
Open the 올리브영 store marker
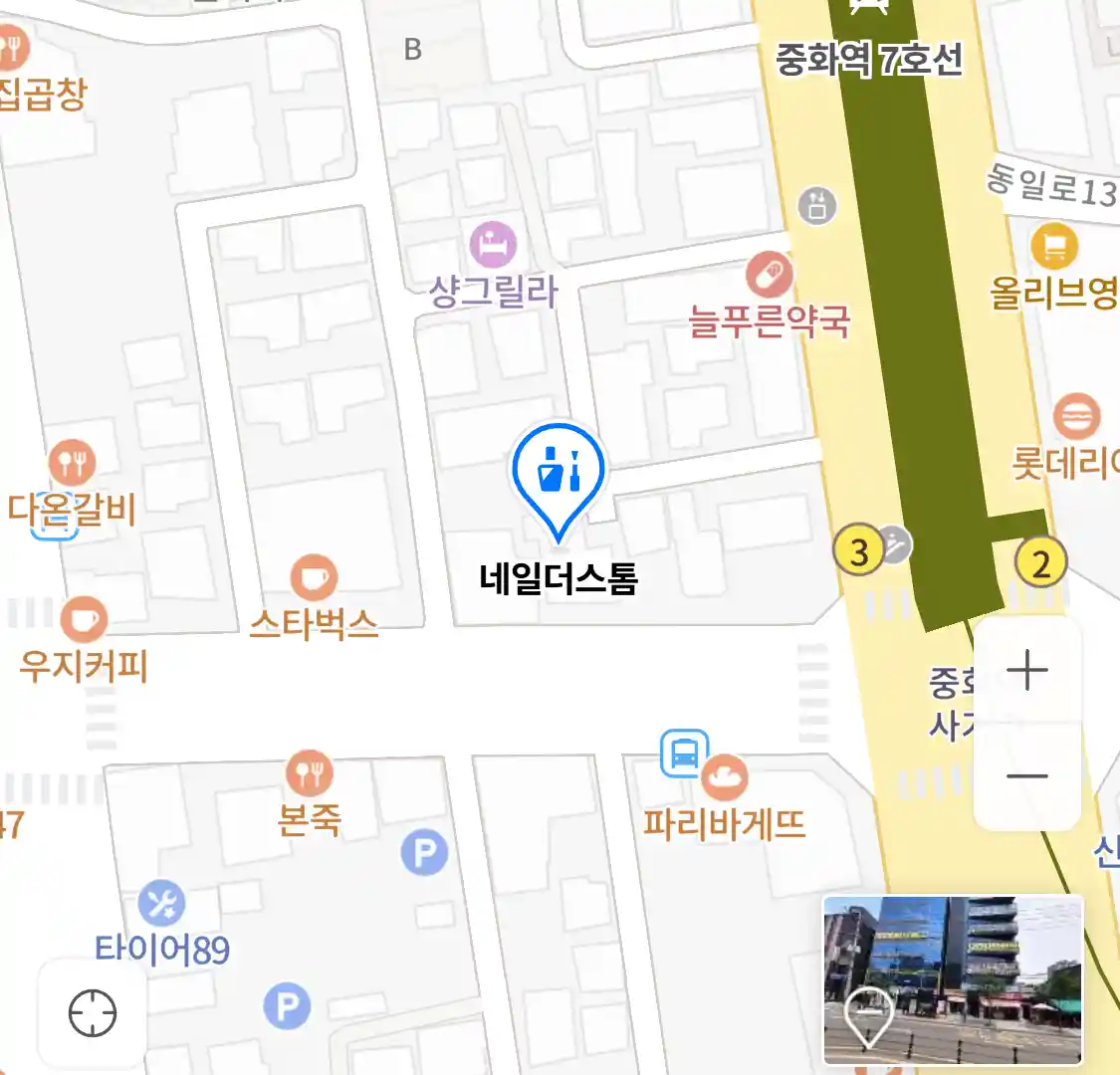(1054, 245)
